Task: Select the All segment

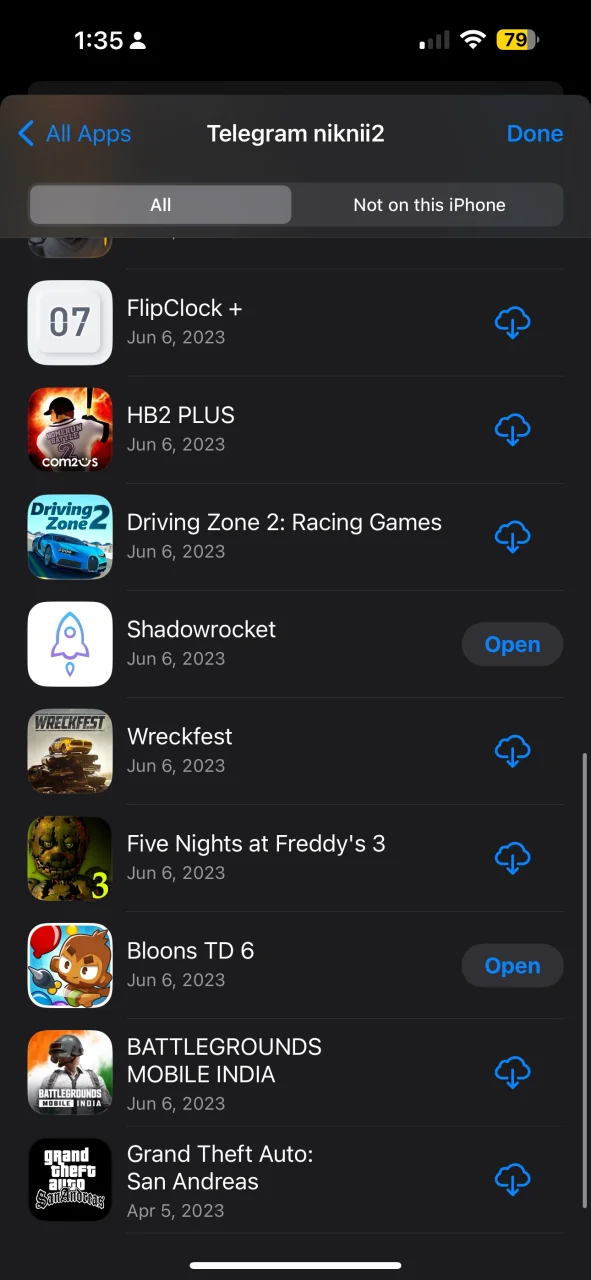Action: tap(161, 205)
